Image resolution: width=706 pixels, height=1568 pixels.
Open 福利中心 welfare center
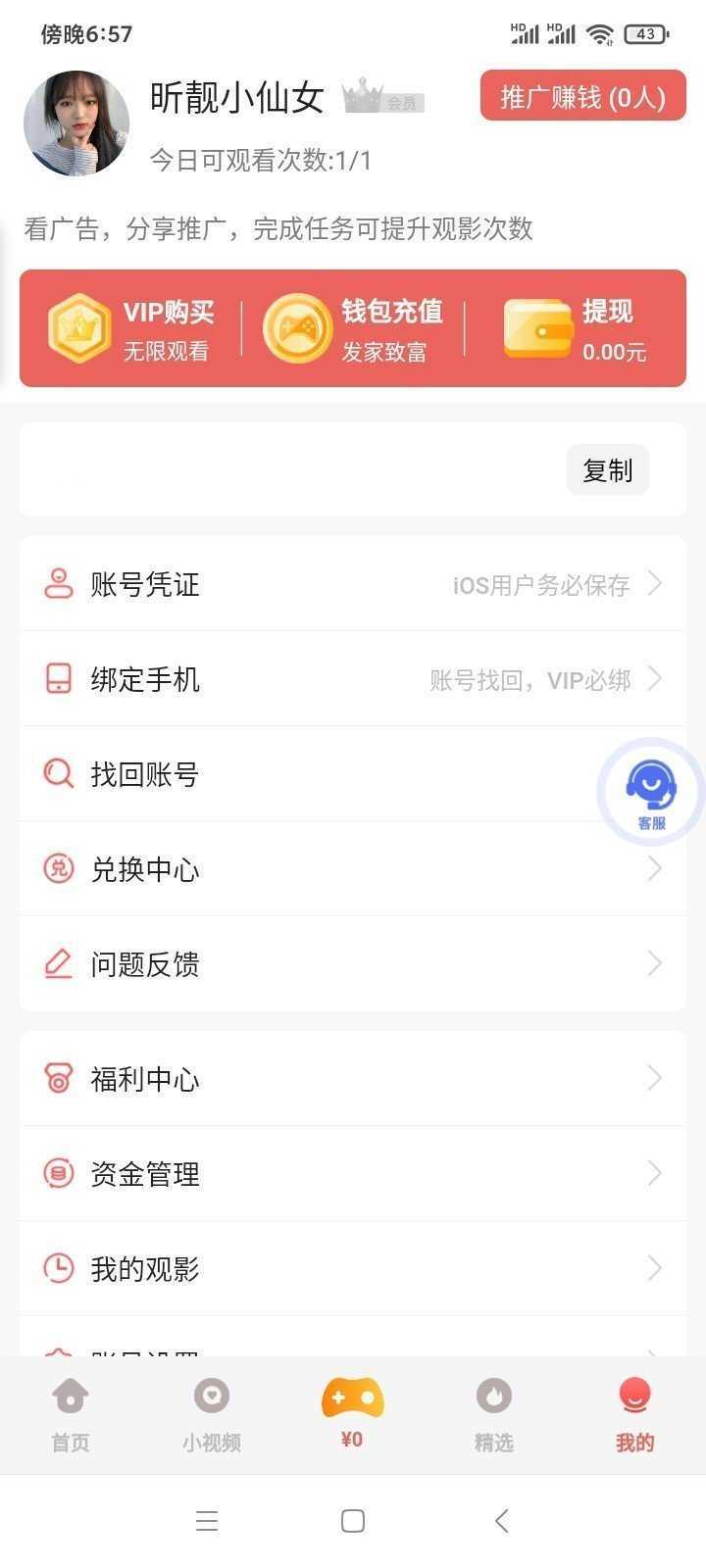pyautogui.click(x=353, y=1079)
